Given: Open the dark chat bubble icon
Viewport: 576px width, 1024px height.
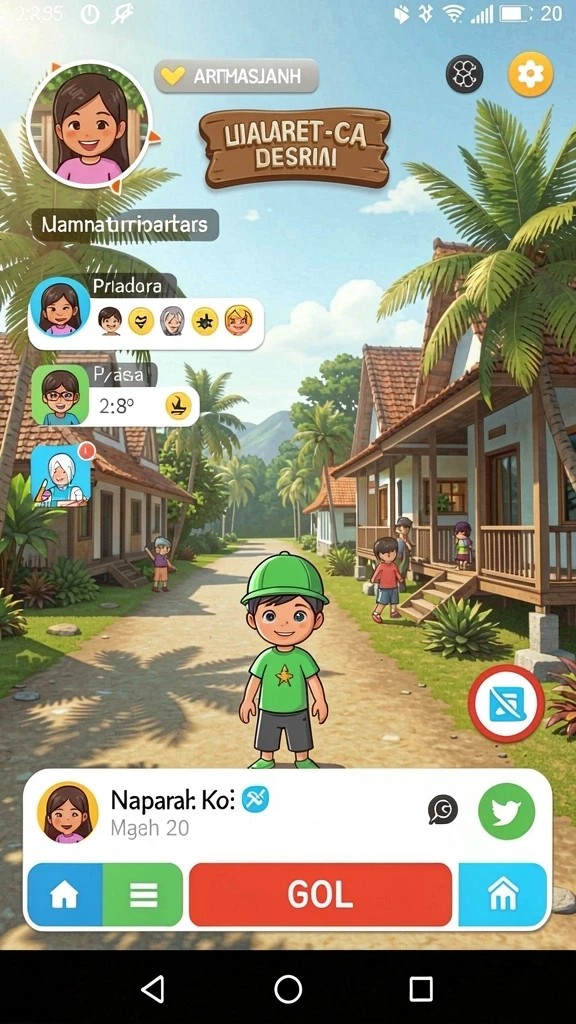Looking at the screenshot, I should [443, 810].
